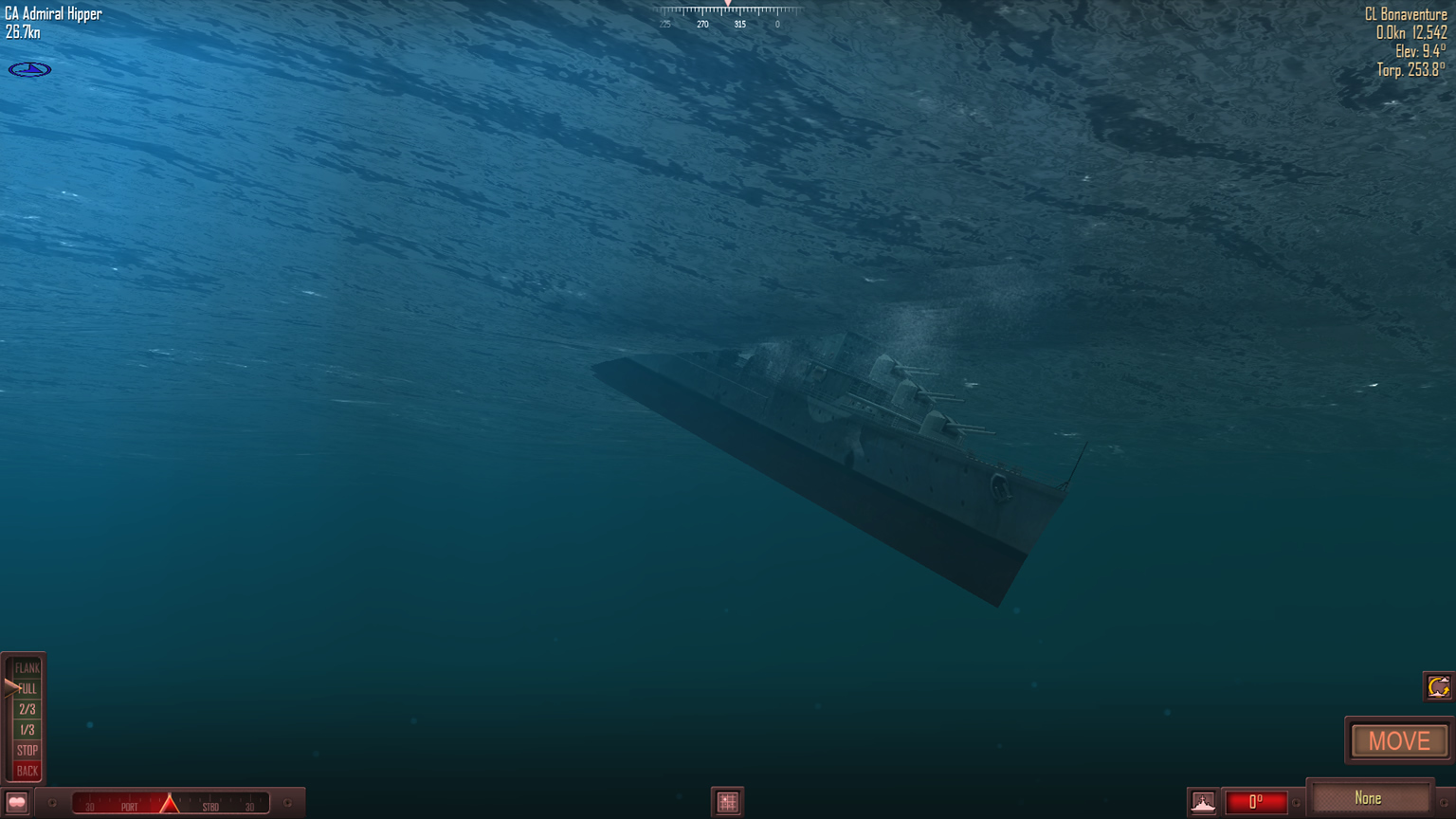Set engine speed to FLANK
Image resolution: width=1456 pixels, height=819 pixels.
coord(27,668)
